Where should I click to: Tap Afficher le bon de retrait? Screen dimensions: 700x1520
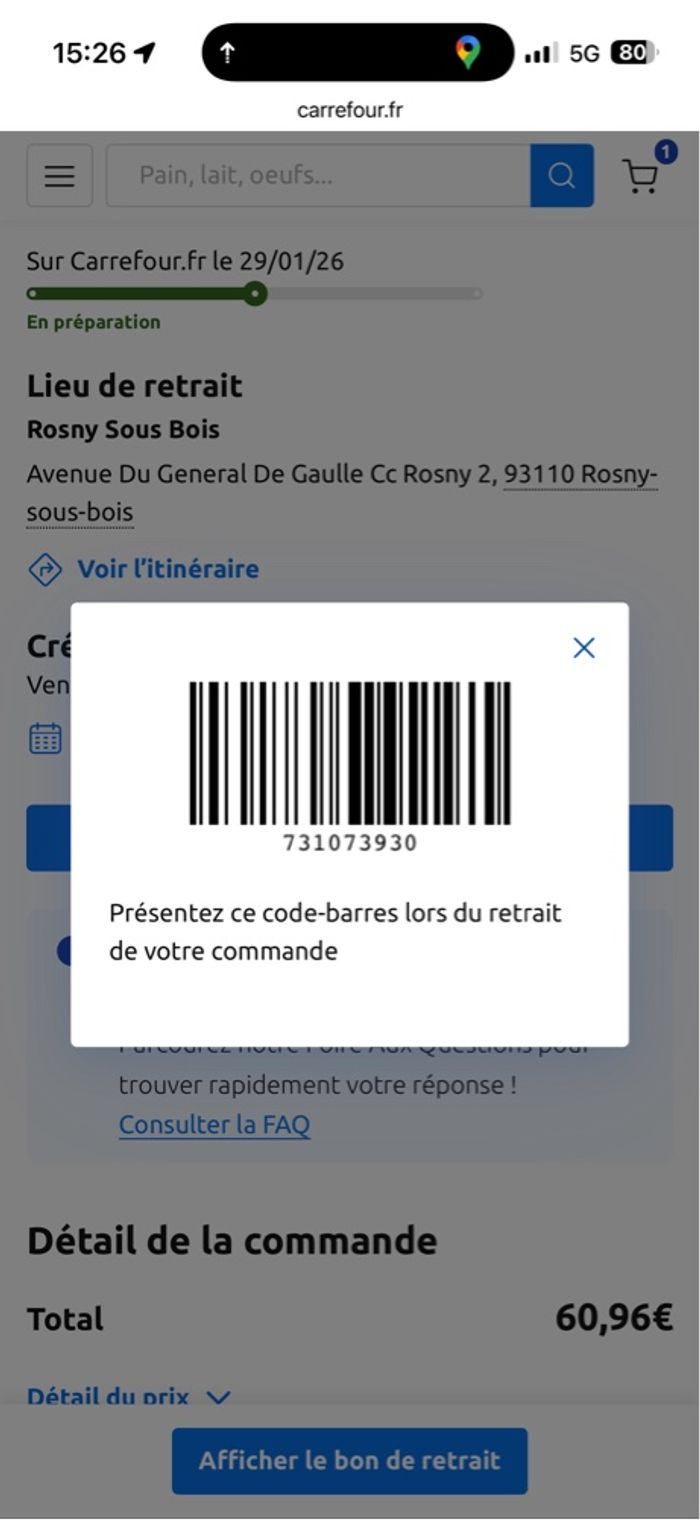tap(349, 1461)
